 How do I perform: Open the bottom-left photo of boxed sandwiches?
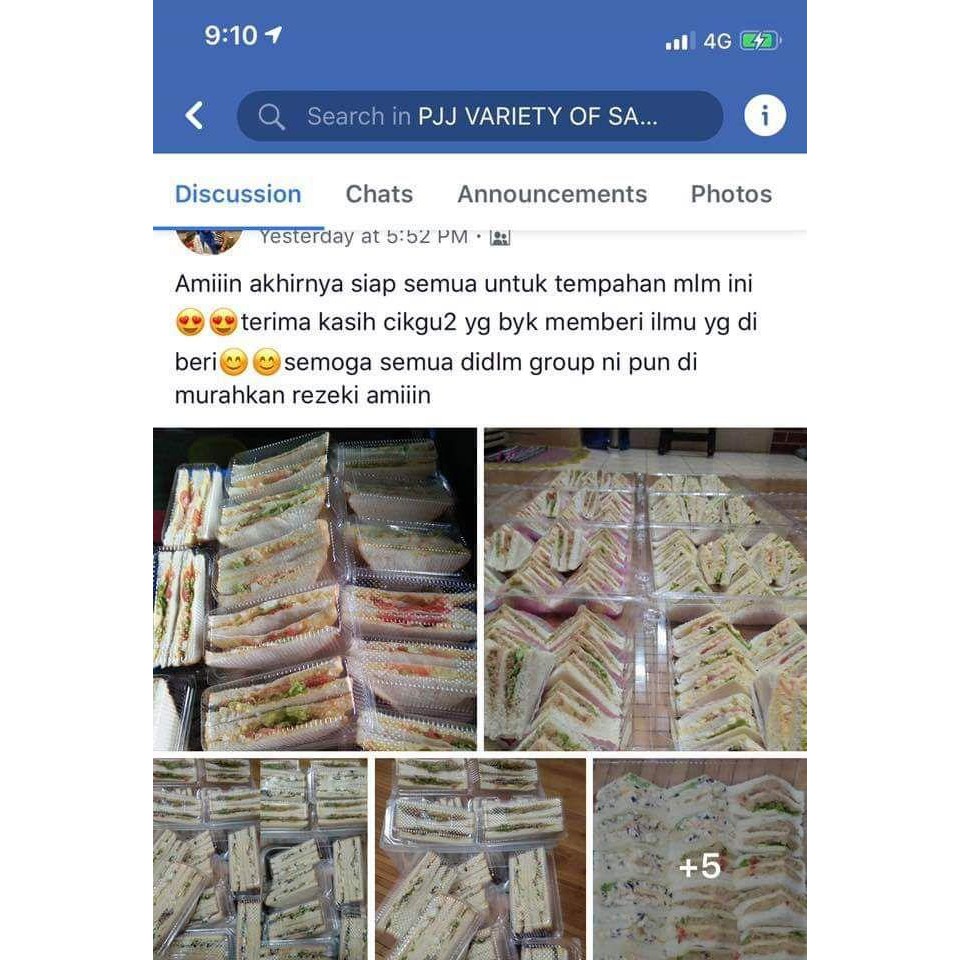[x=260, y=859]
